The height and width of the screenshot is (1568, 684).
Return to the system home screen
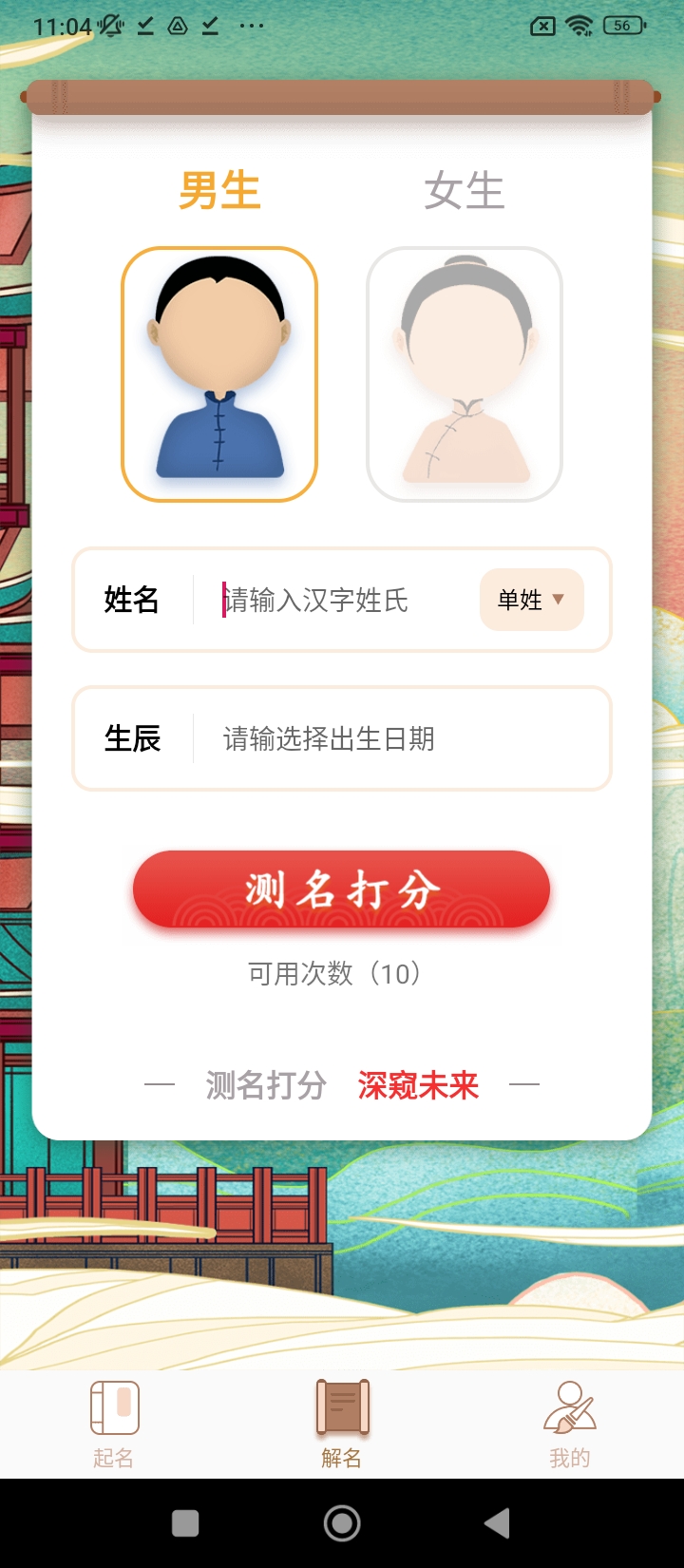click(342, 1523)
